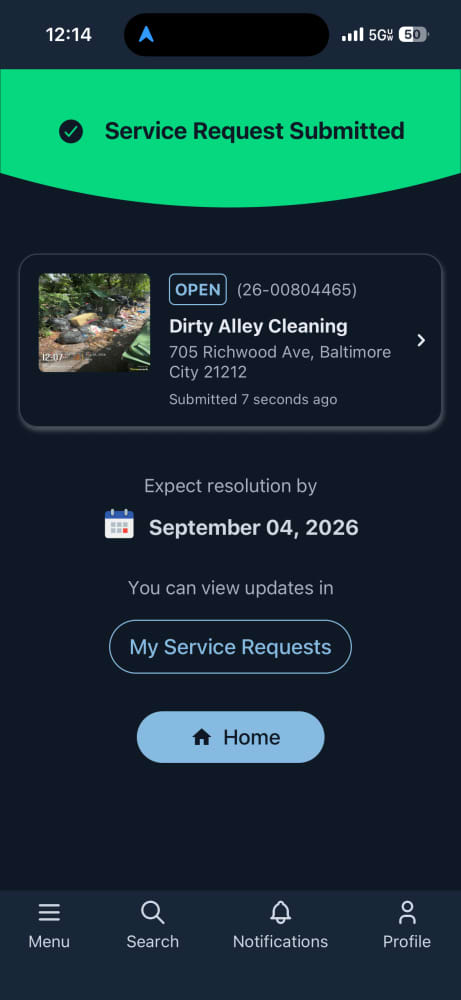This screenshot has height=1000, width=461.
Task: Open the Notifications bell tab
Action: pyautogui.click(x=281, y=925)
